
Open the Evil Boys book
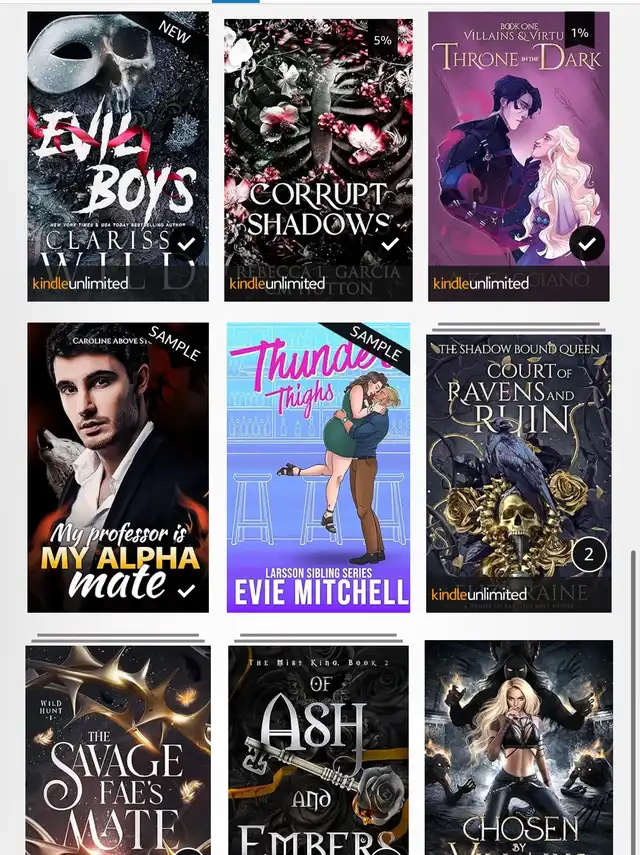pos(118,156)
